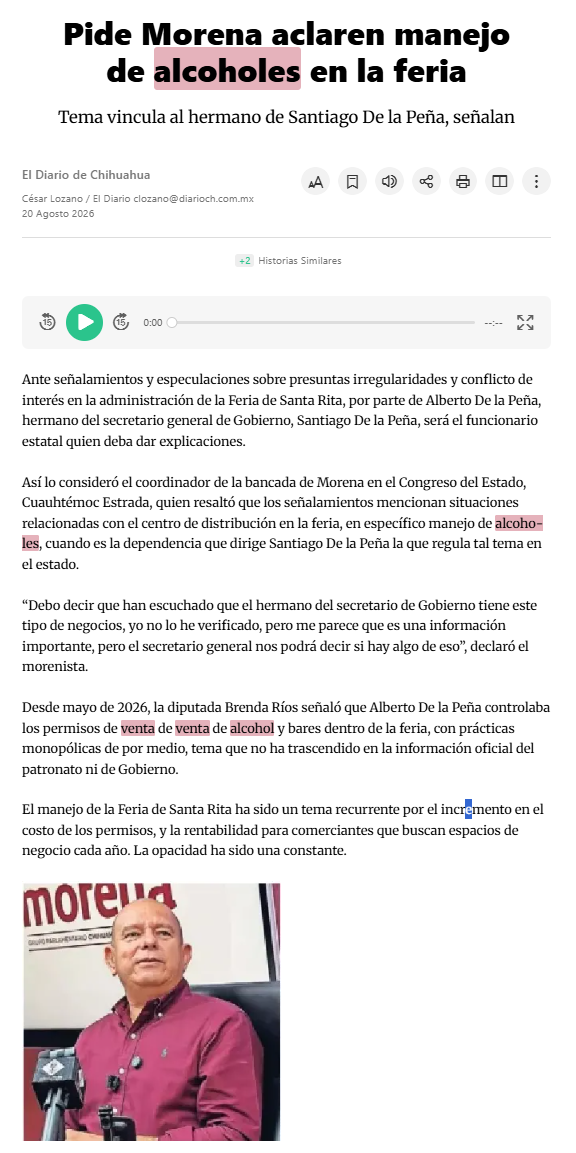Open the three-dot overflow menu
576x1153 pixels.
pyautogui.click(x=536, y=181)
